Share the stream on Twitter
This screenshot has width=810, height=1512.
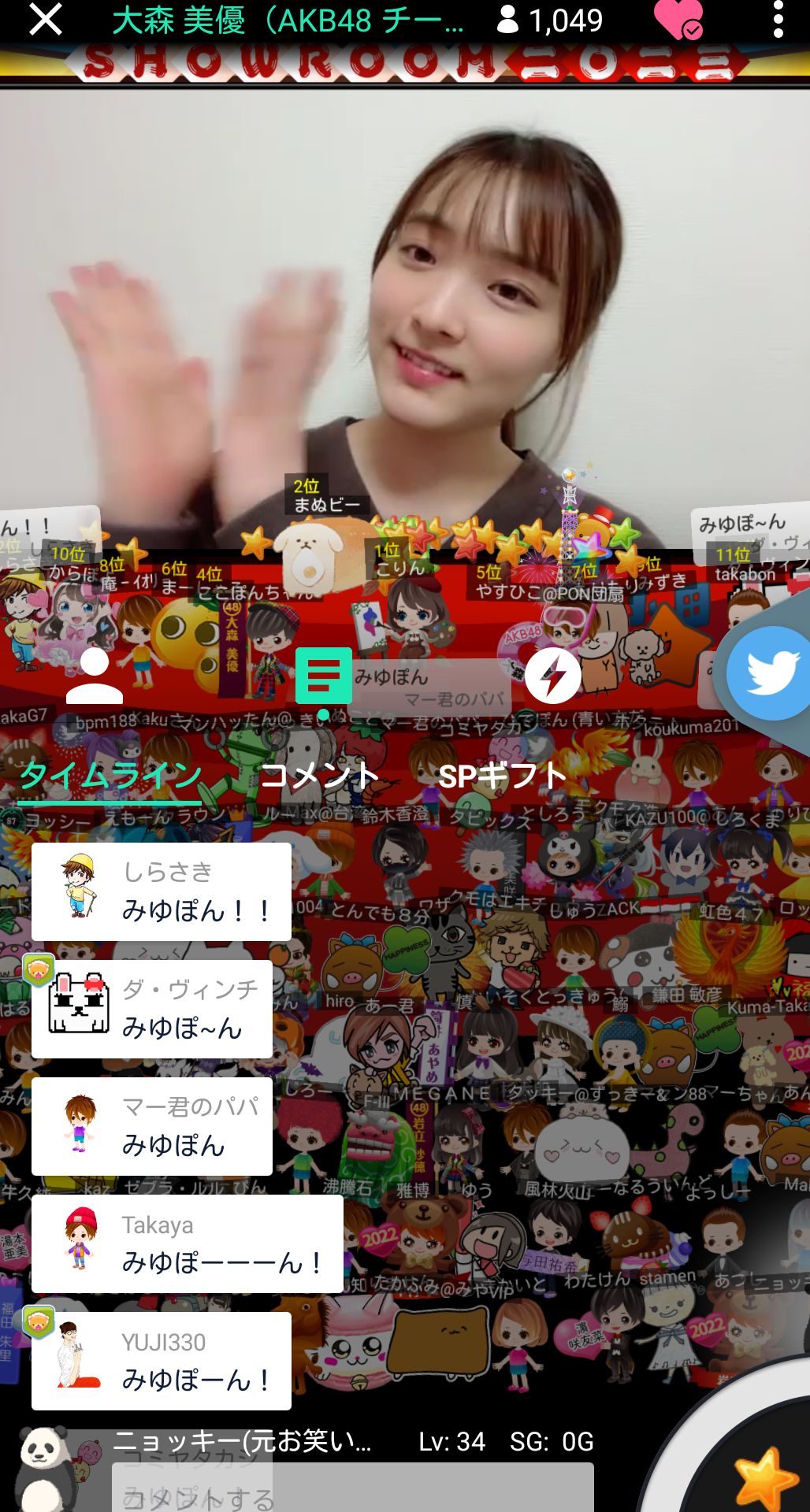coord(770,673)
